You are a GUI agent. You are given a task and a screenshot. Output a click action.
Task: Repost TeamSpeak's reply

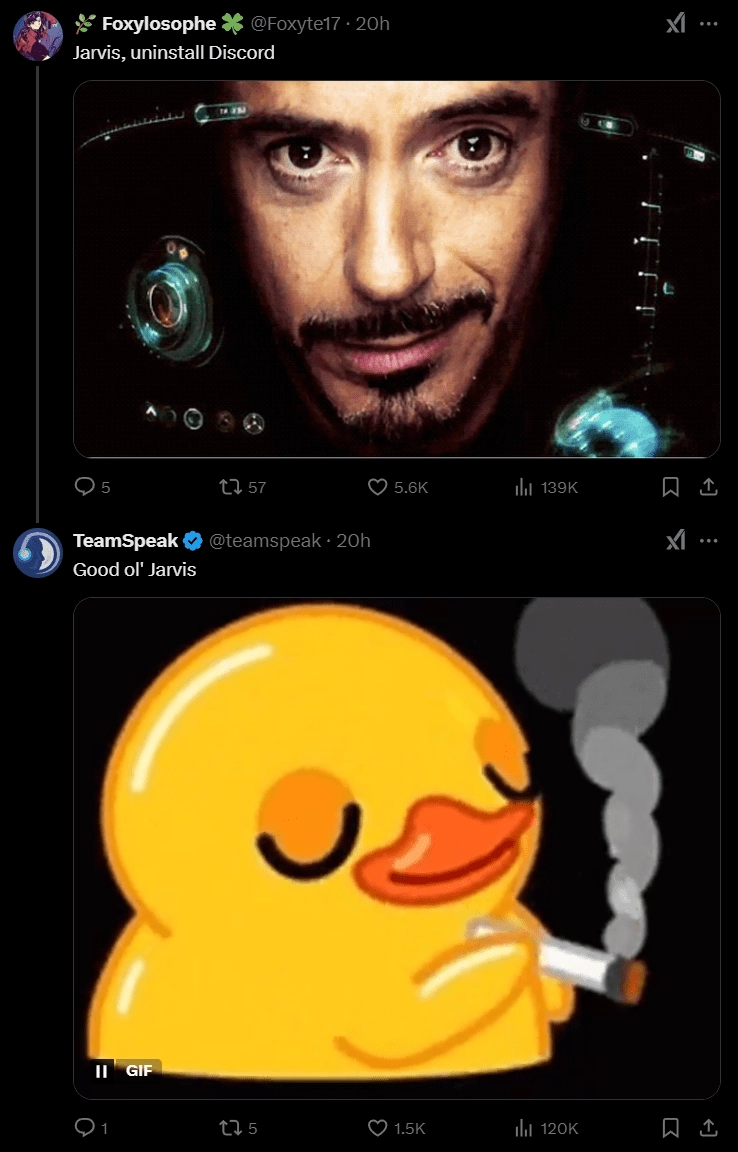click(231, 1128)
